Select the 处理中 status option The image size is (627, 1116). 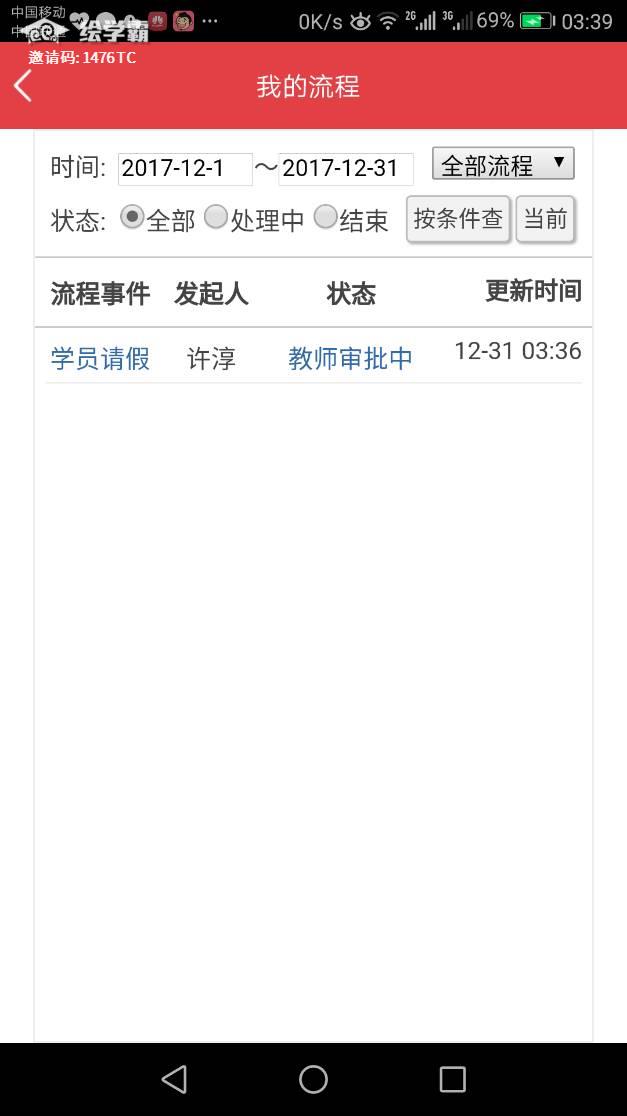216,217
